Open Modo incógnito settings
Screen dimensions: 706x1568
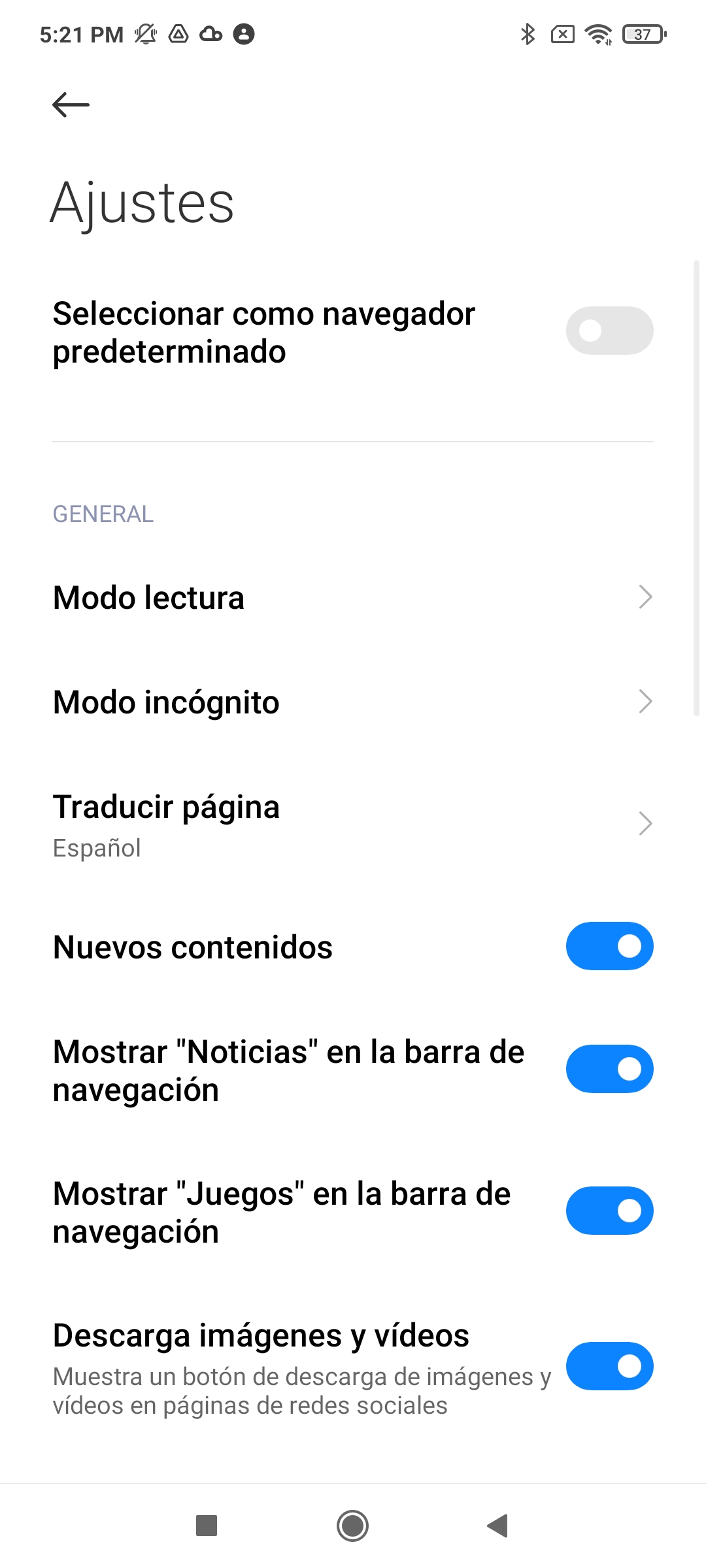point(353,702)
